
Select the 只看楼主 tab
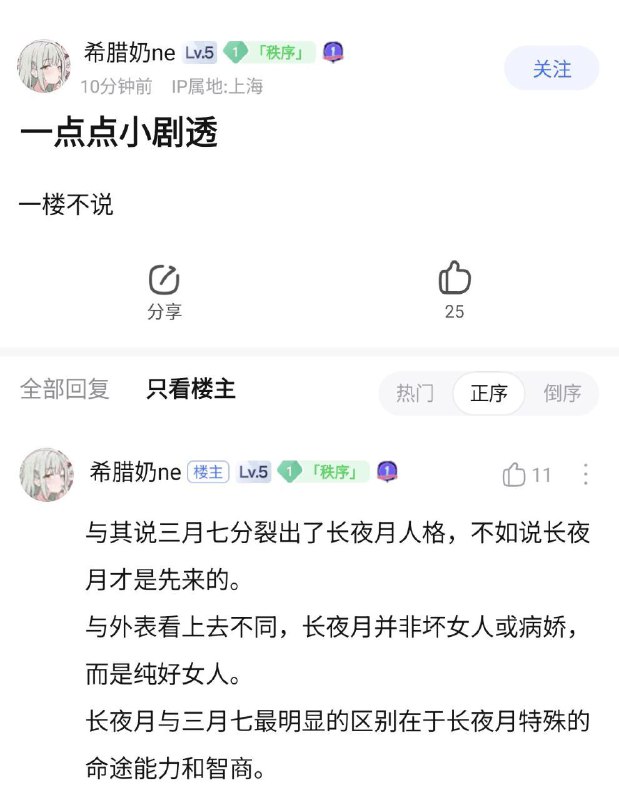click(191, 389)
